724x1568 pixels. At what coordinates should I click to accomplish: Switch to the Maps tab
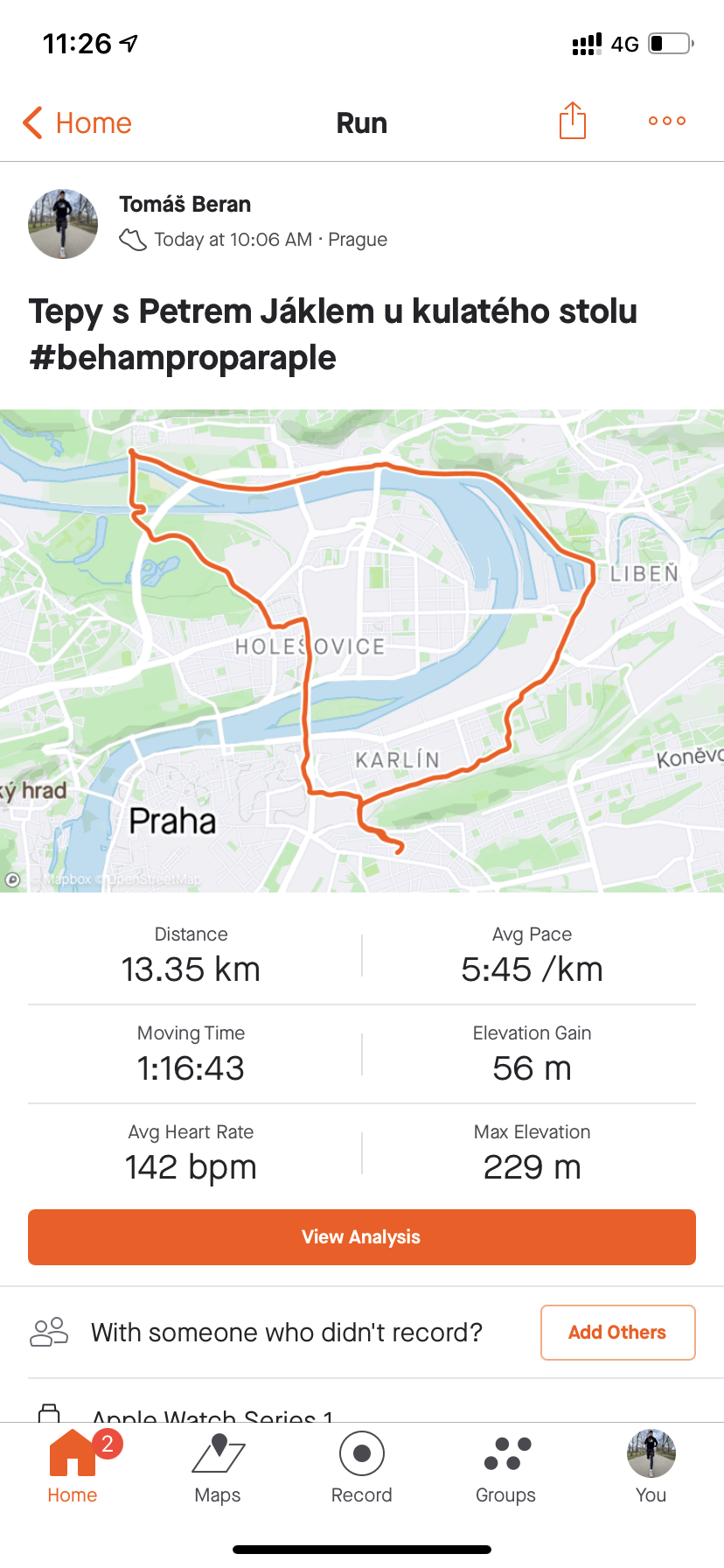click(218, 1467)
